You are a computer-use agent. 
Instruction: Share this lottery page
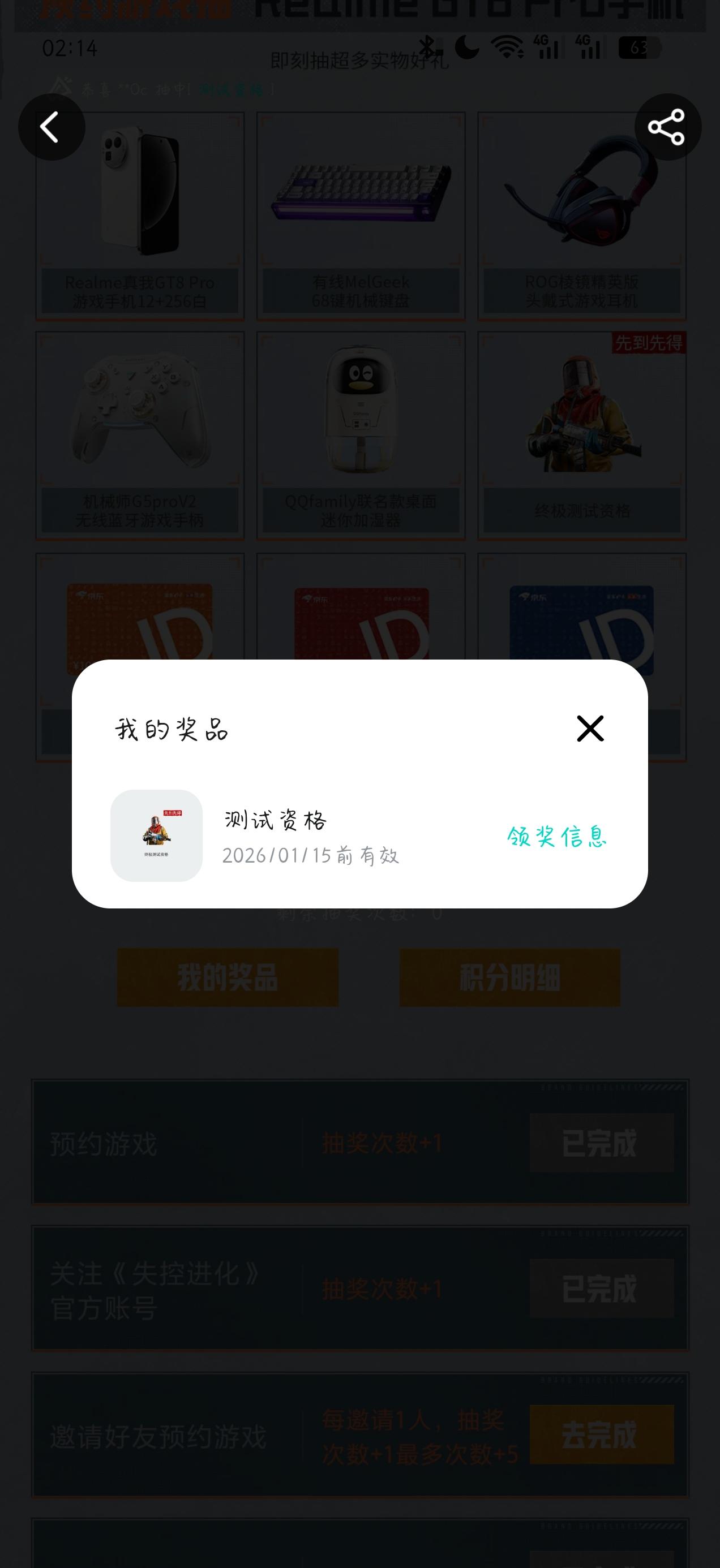tap(667, 127)
